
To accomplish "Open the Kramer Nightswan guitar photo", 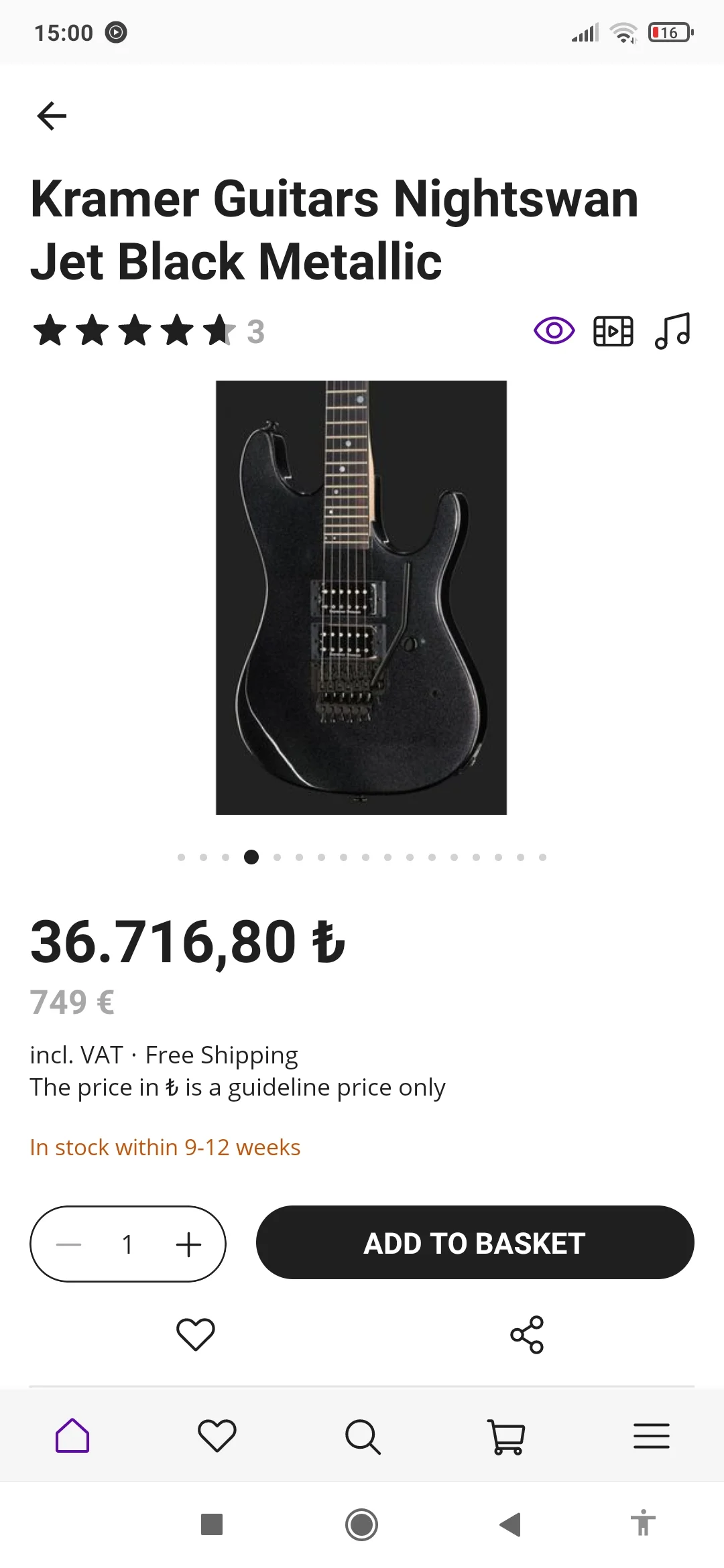I will tap(361, 597).
